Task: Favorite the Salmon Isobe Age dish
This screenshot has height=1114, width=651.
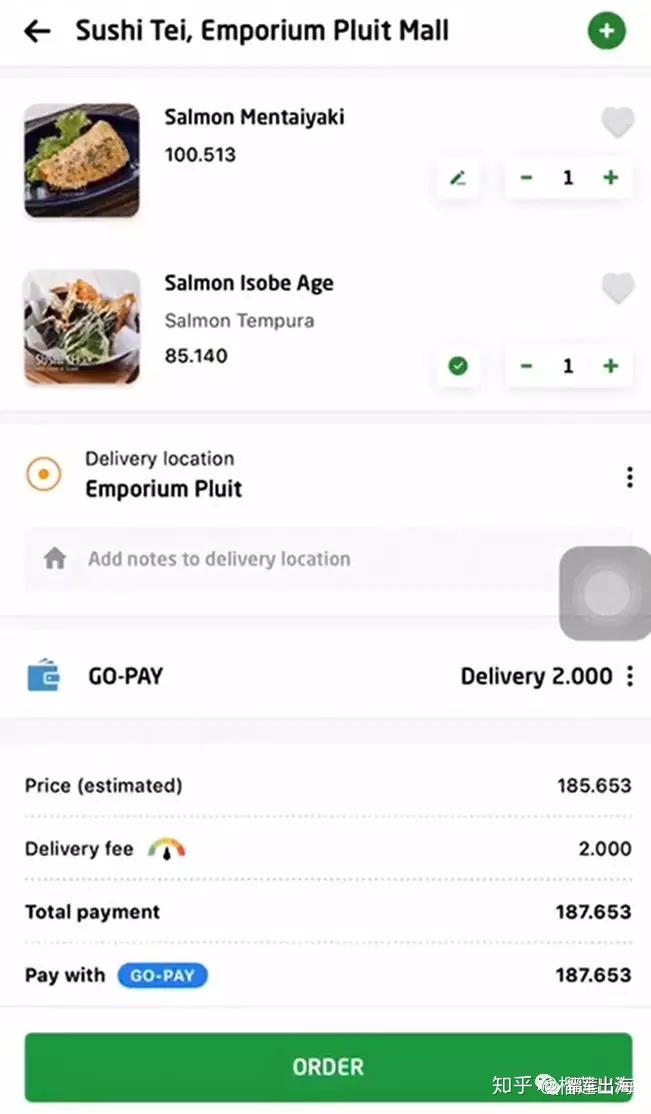Action: pos(617,289)
